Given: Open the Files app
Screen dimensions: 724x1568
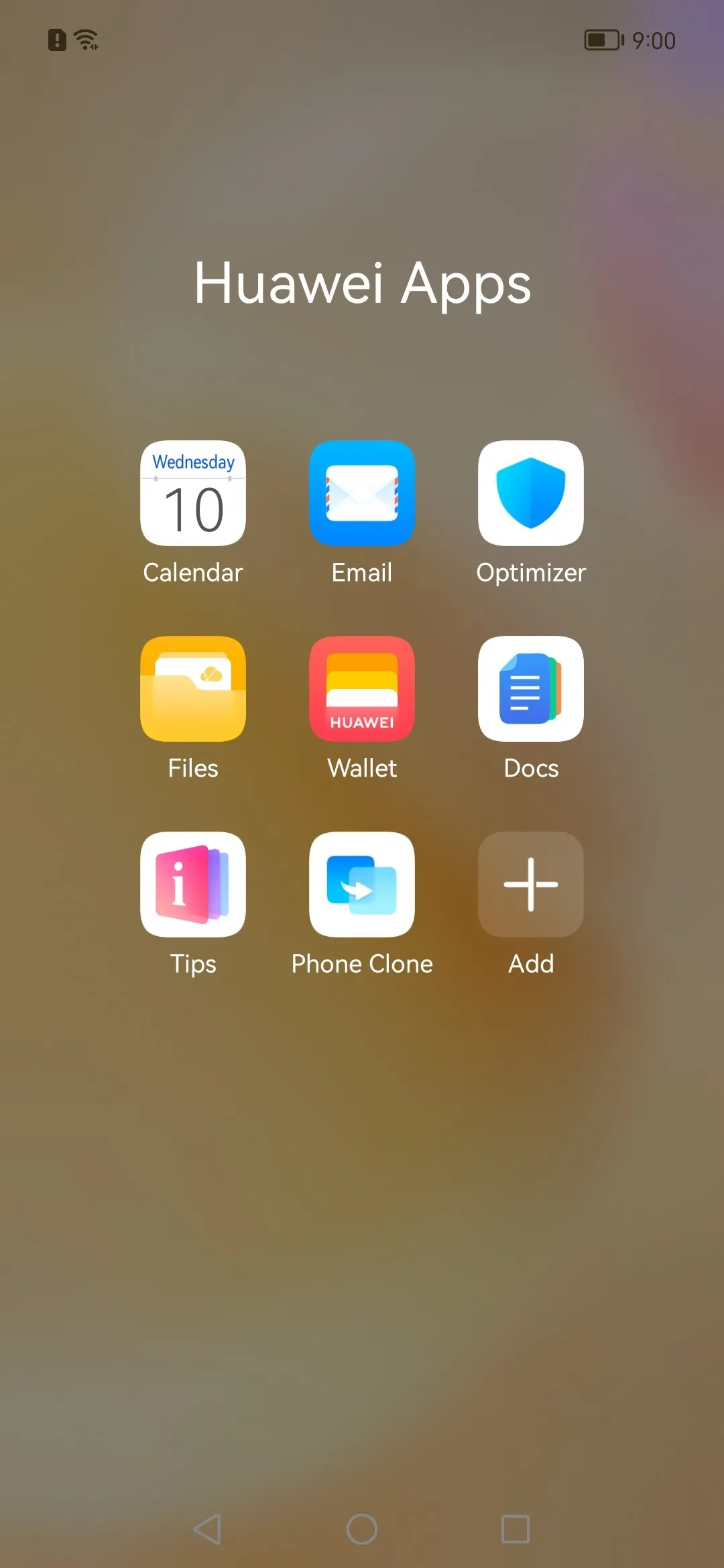Looking at the screenshot, I should tap(193, 689).
